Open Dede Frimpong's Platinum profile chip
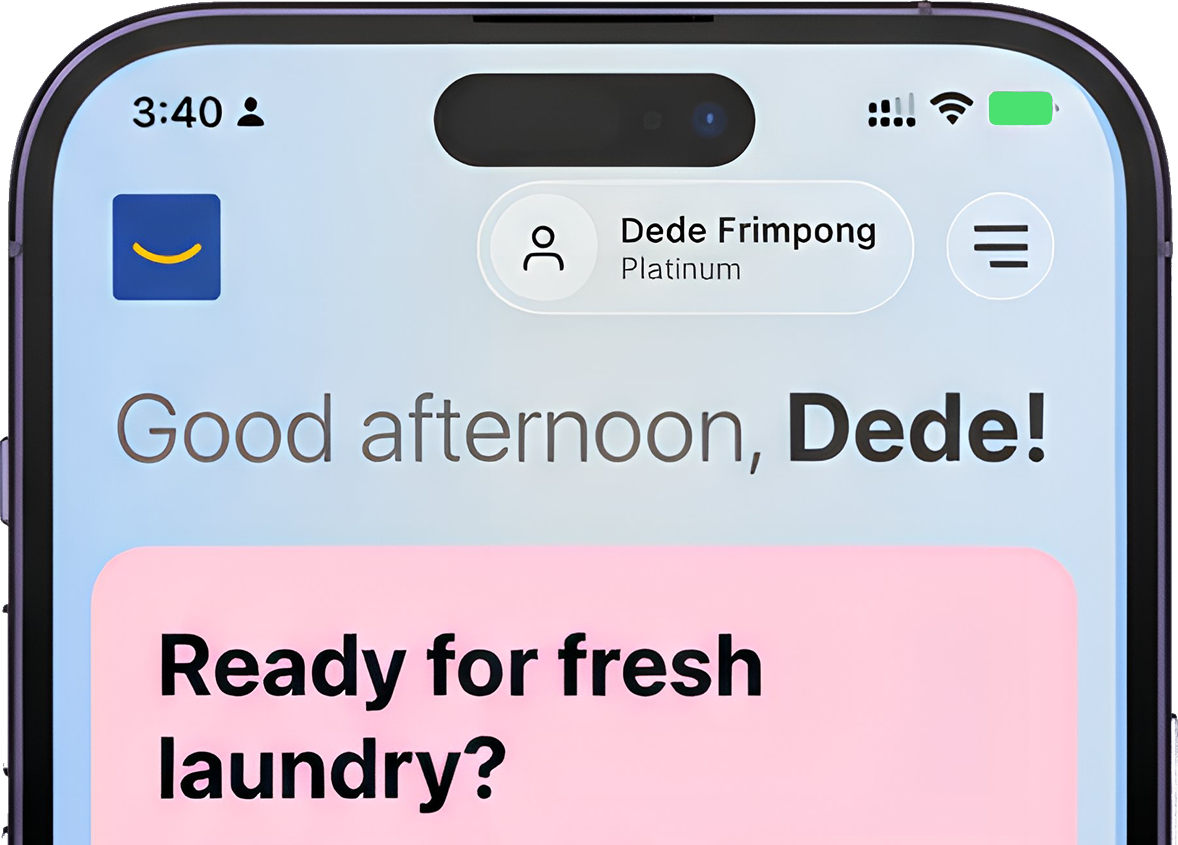This screenshot has height=845, width=1178. pyautogui.click(x=695, y=248)
